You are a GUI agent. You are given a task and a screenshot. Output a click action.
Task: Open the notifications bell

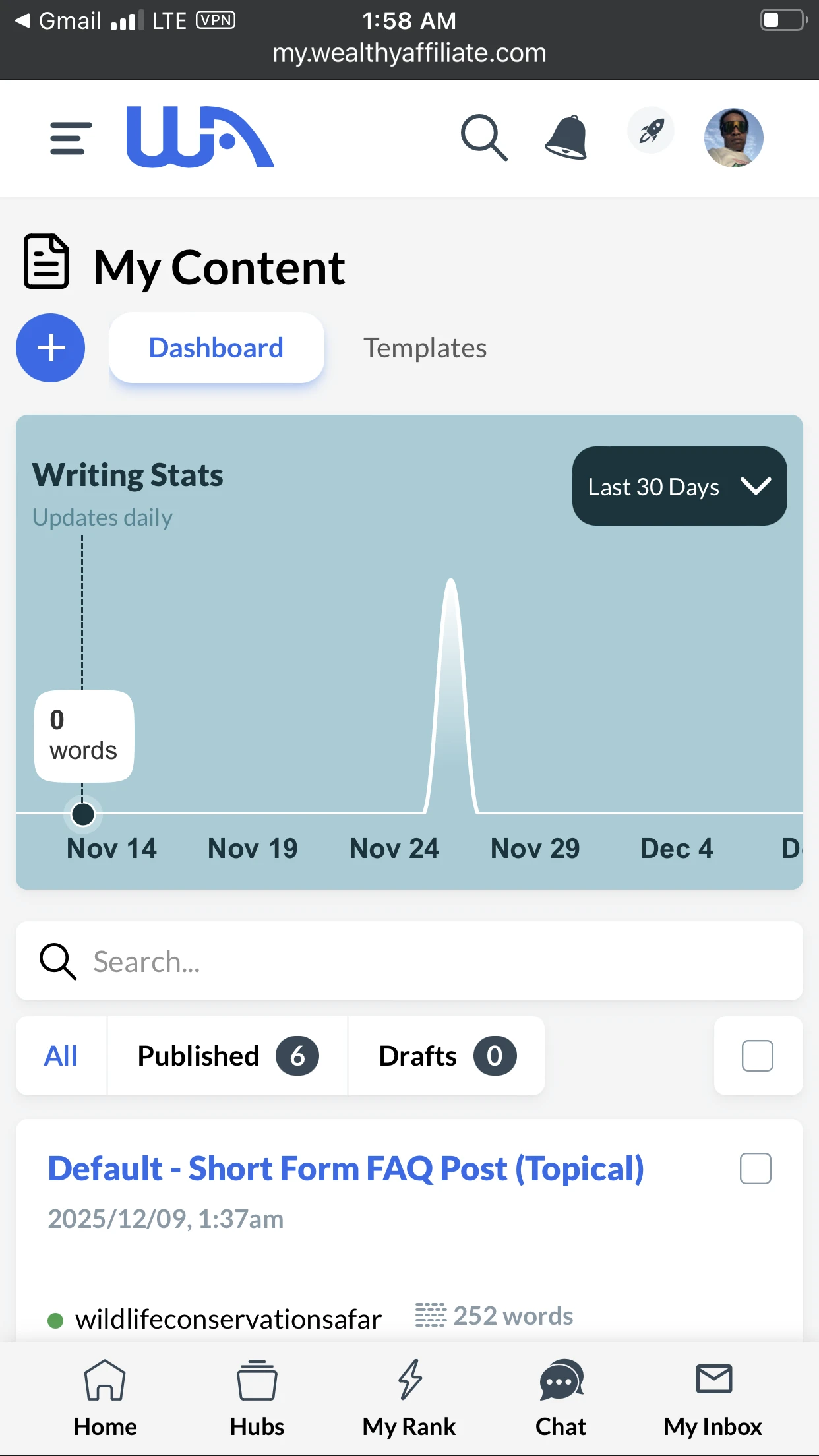point(566,137)
